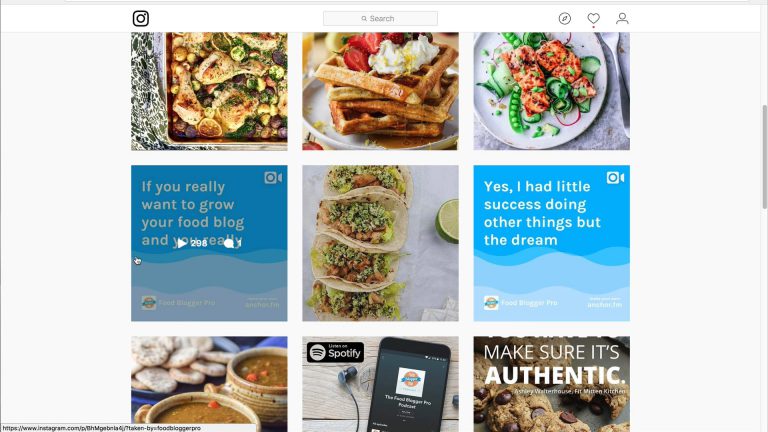This screenshot has height=432, width=768.
Task: Play the 'Yes, I had little success' video
Action: pyautogui.click(x=551, y=243)
